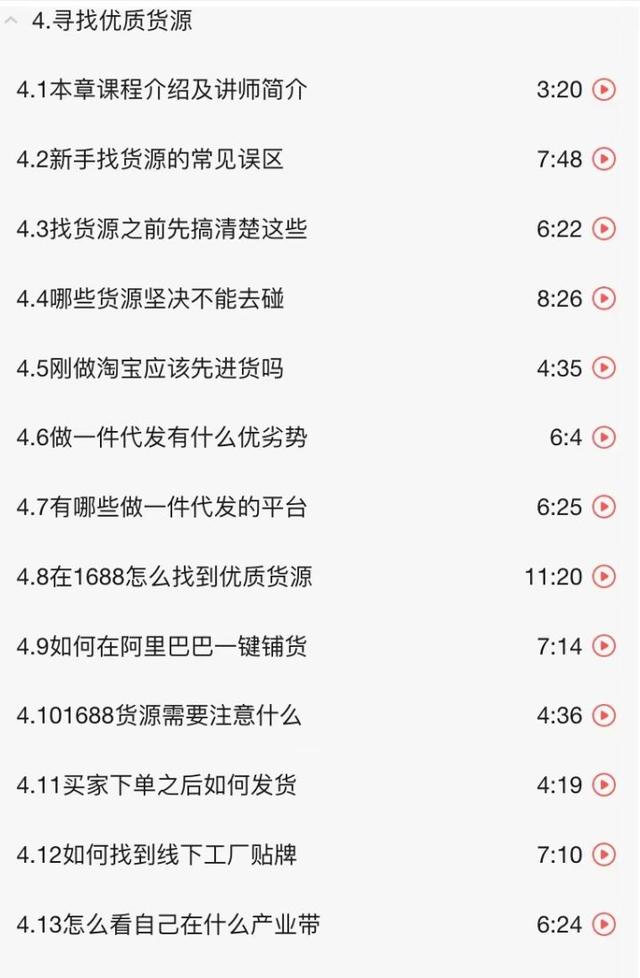Collapse the 4.寻找优质货源 chapter section

click(x=12, y=21)
